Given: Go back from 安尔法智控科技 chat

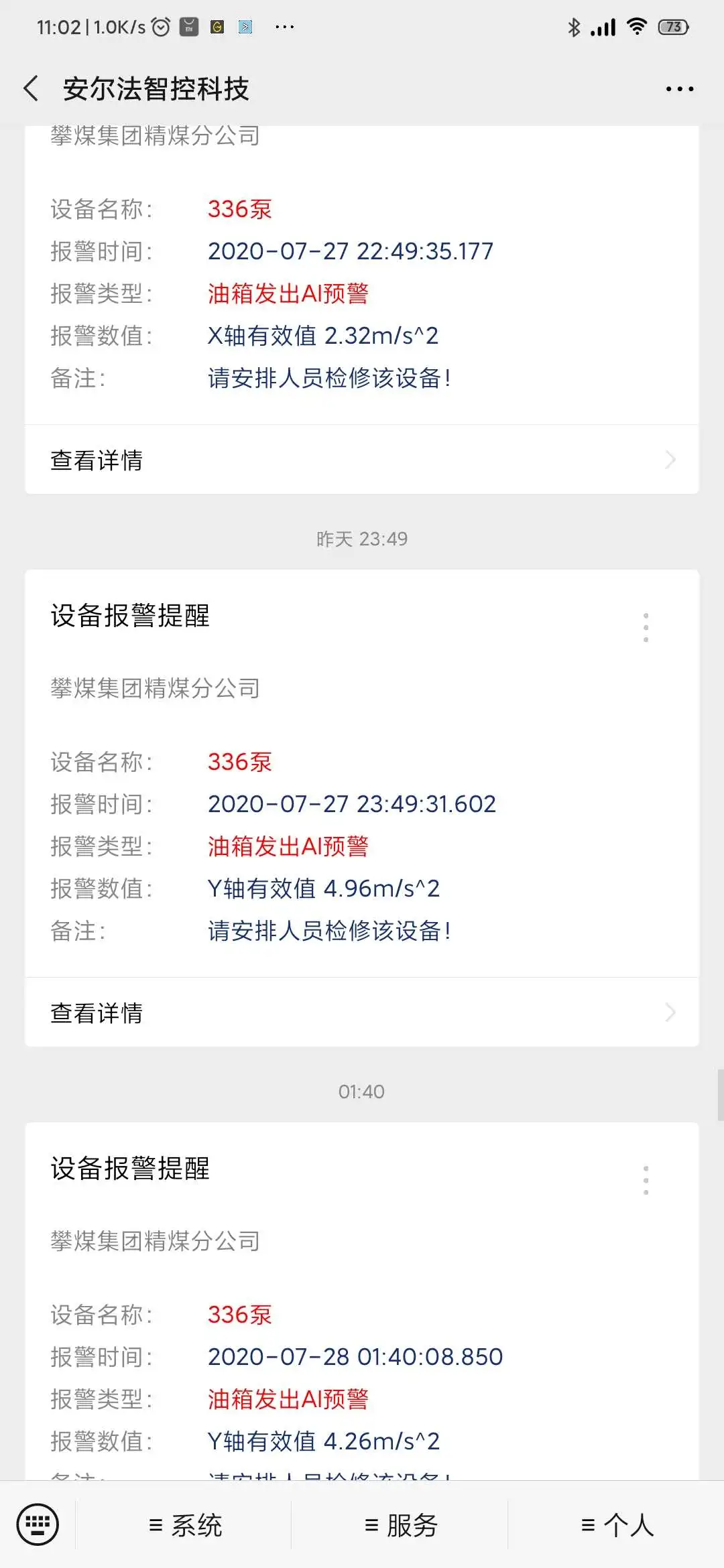Looking at the screenshot, I should tap(31, 88).
